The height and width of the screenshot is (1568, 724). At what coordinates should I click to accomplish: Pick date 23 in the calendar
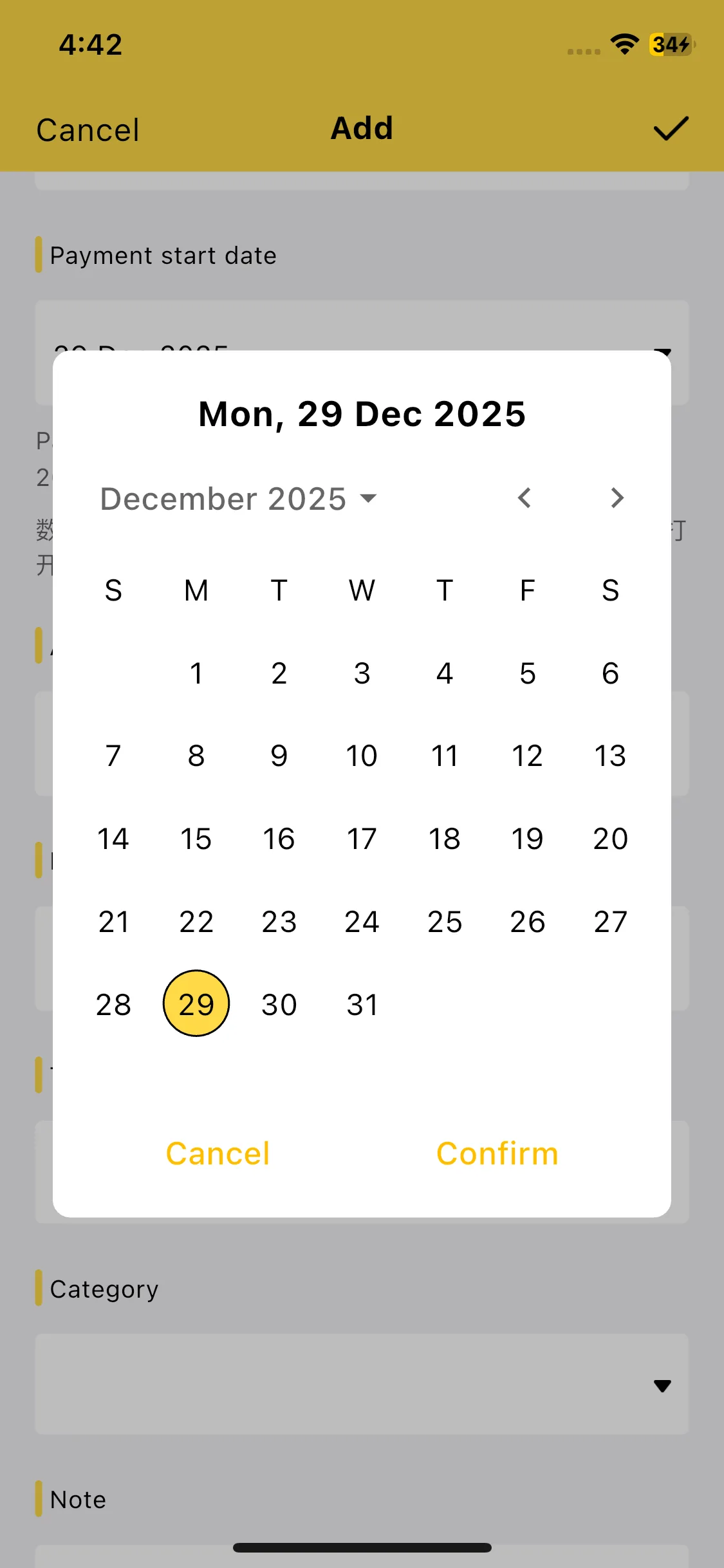click(279, 922)
